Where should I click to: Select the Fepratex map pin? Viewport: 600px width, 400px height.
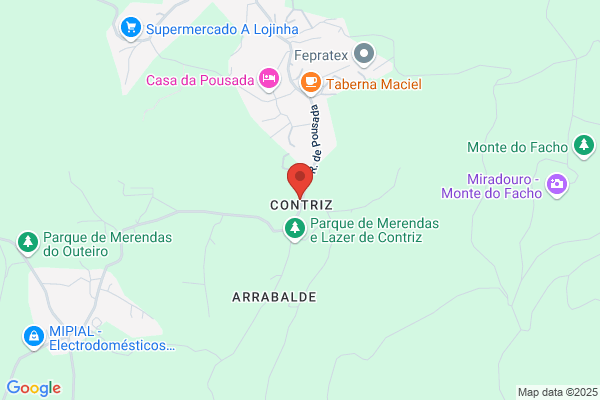pyautogui.click(x=364, y=54)
